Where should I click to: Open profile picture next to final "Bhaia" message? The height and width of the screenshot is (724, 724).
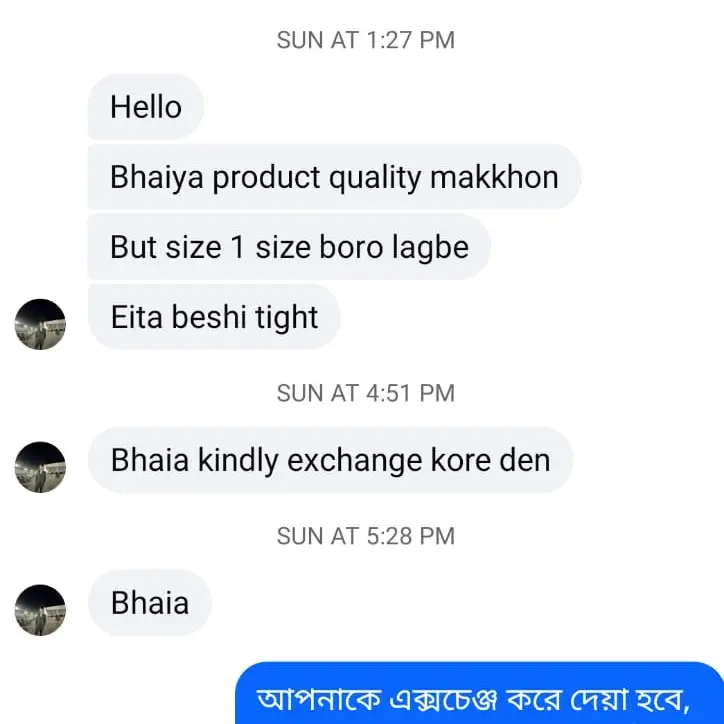(40, 610)
